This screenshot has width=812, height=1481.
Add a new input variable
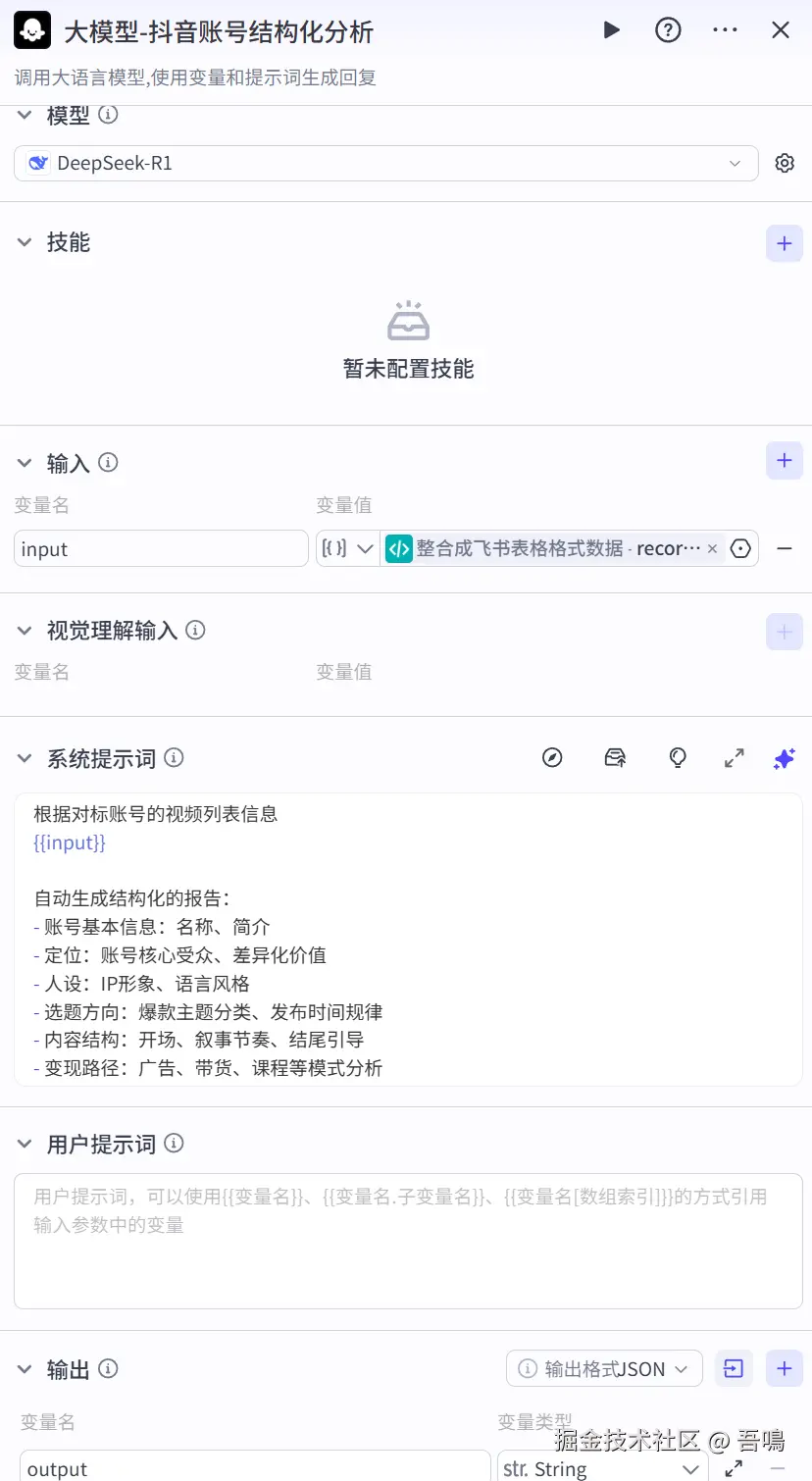[x=785, y=461]
